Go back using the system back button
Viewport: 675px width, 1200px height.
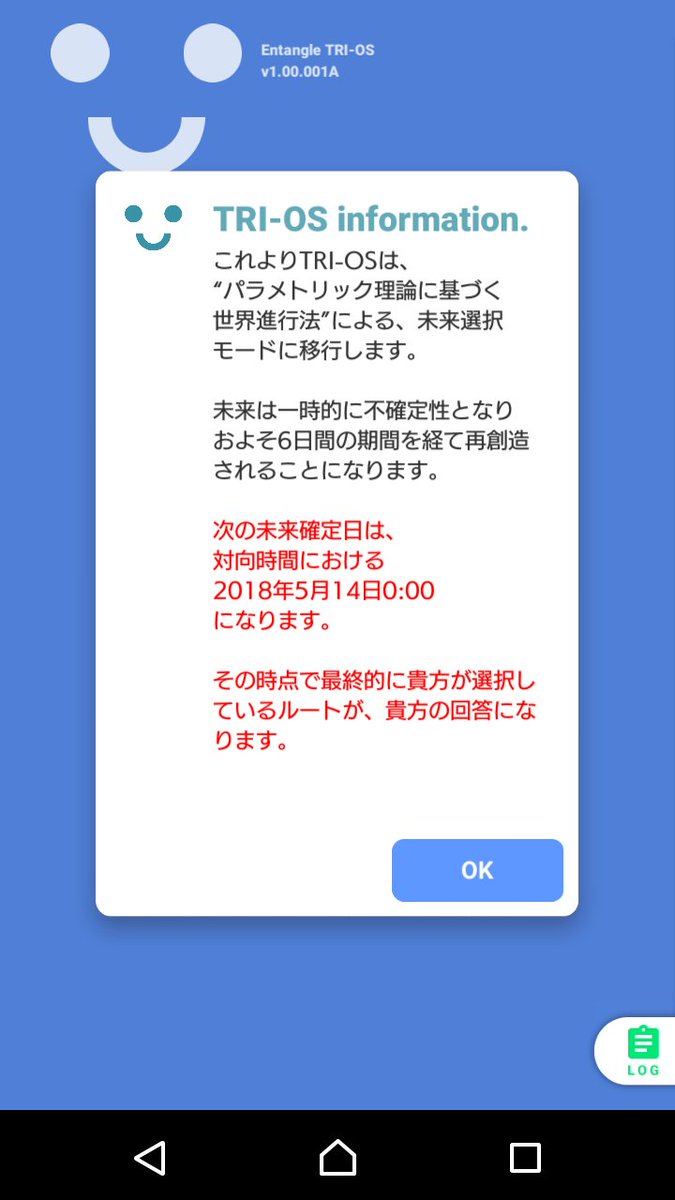coord(150,1157)
